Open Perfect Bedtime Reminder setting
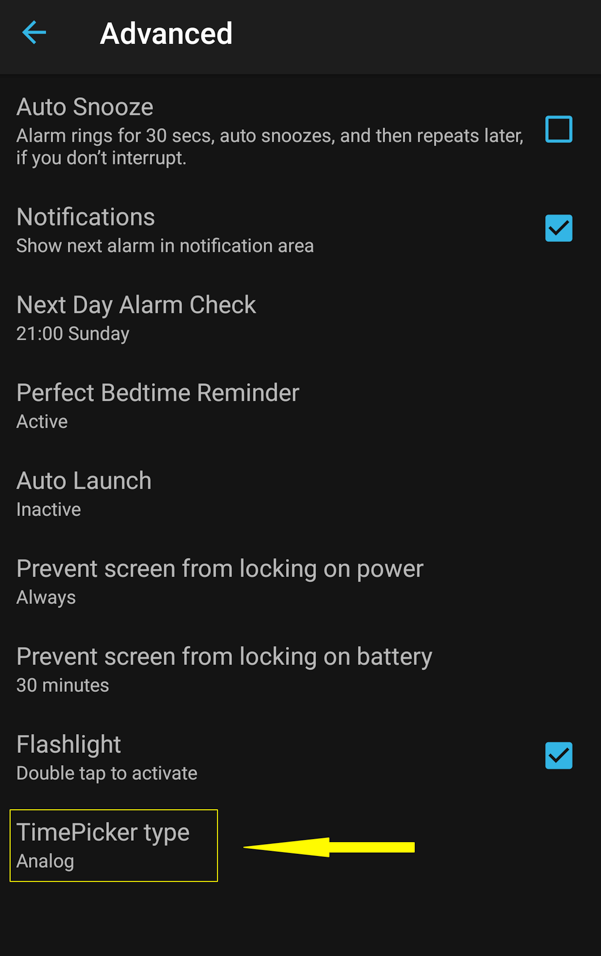601x956 pixels. 157,405
